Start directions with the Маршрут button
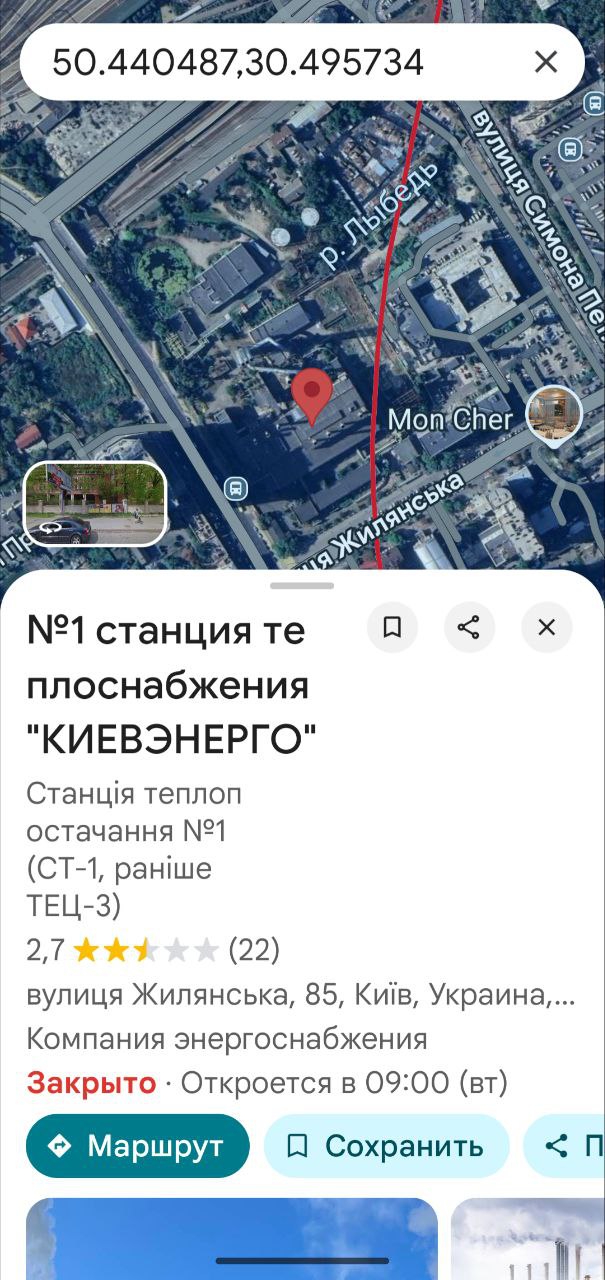Image resolution: width=605 pixels, height=1280 pixels. tap(138, 1146)
